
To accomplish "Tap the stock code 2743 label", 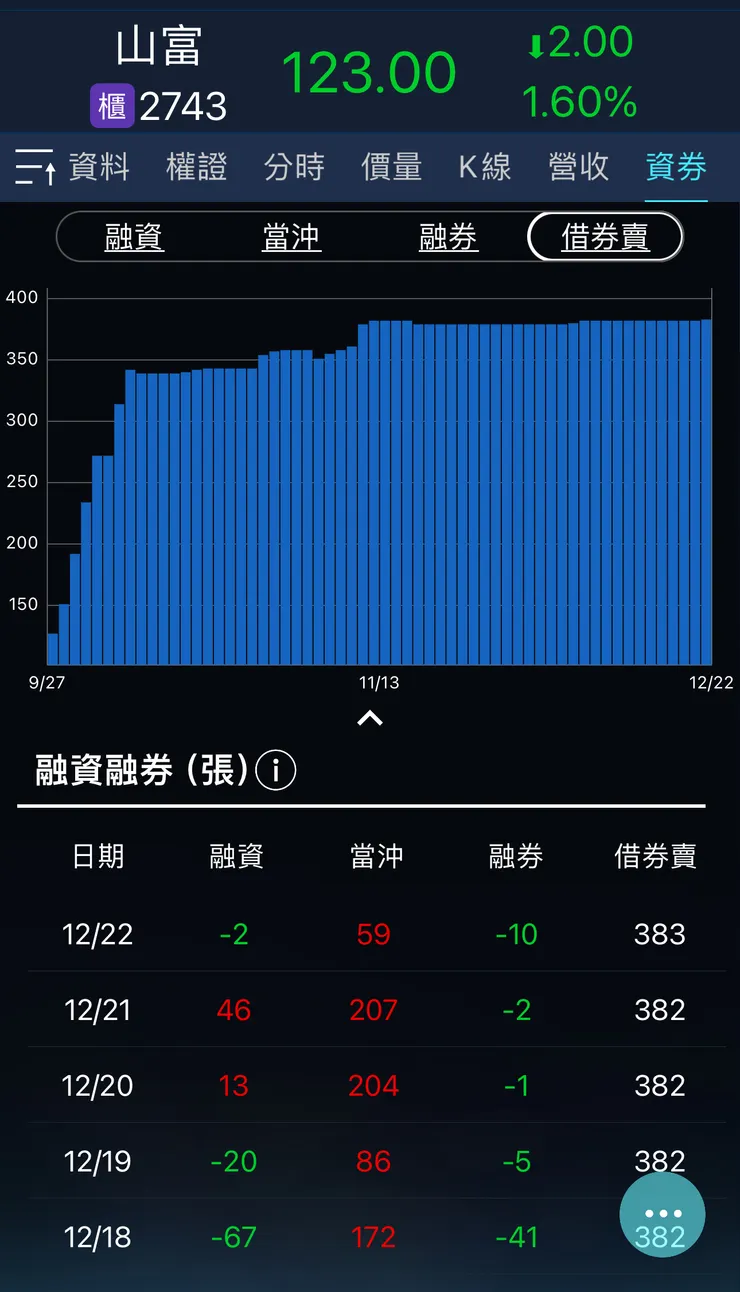I will [185, 106].
